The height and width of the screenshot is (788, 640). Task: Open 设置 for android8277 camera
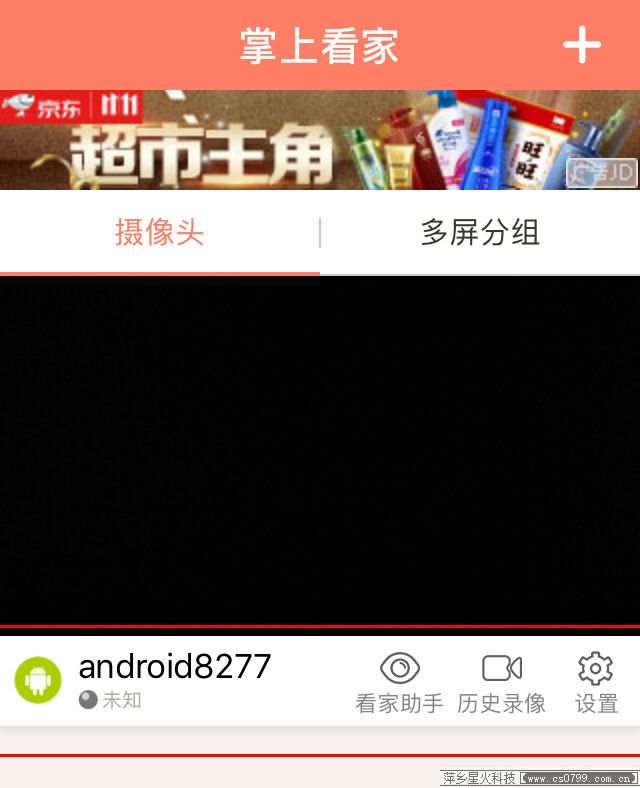pos(596,683)
